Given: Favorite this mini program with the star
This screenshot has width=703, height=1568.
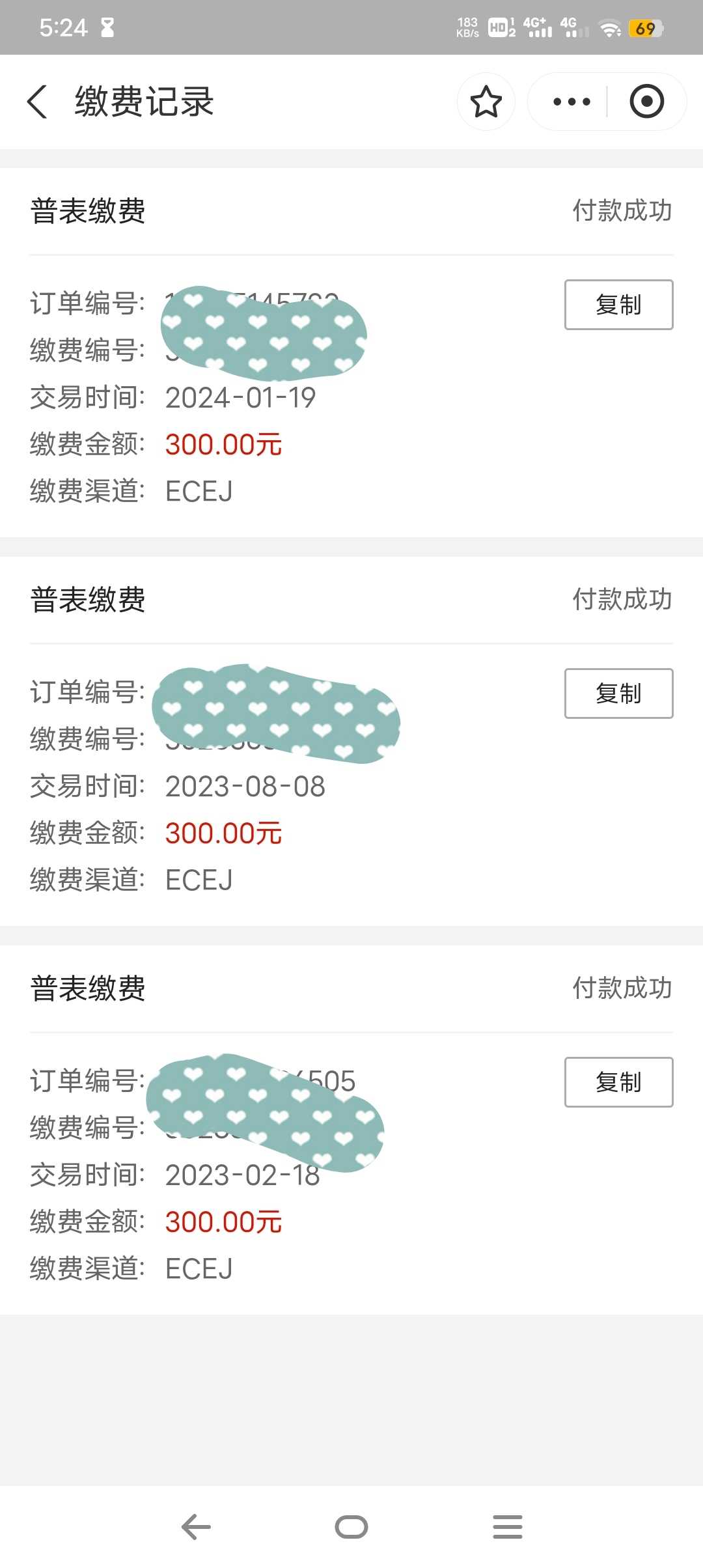Looking at the screenshot, I should (x=486, y=102).
